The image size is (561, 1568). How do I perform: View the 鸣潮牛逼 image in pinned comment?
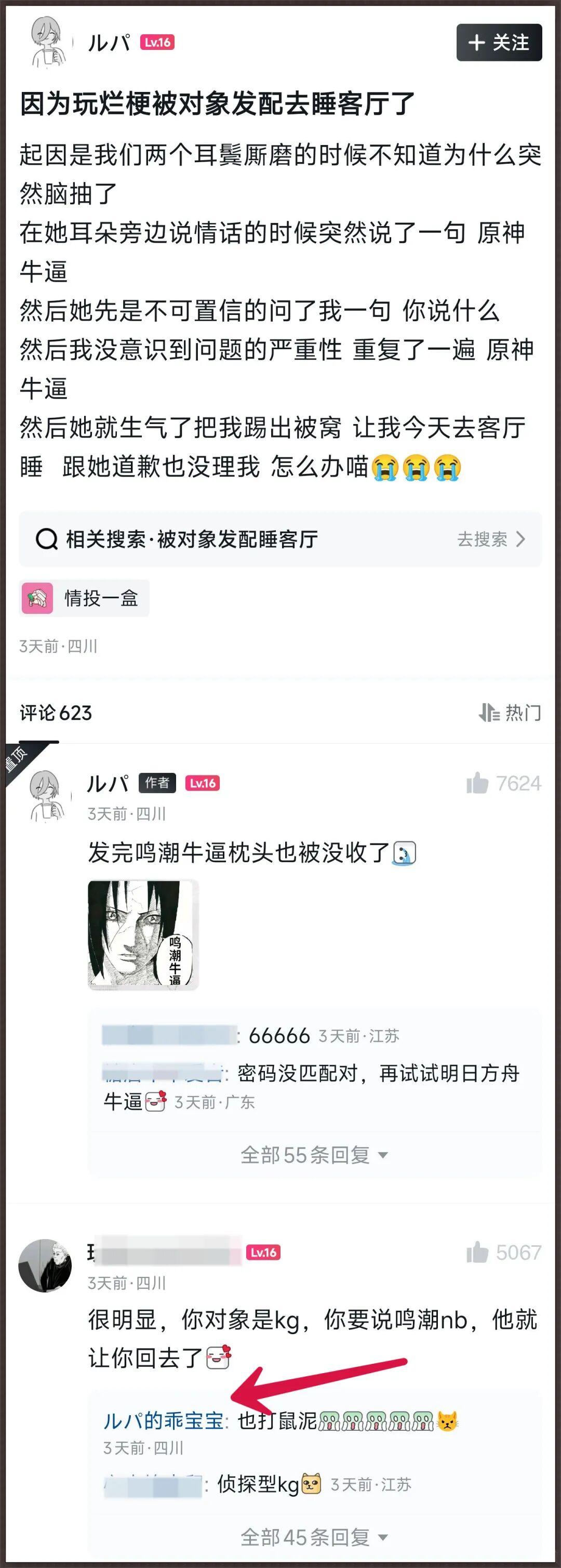point(143,934)
